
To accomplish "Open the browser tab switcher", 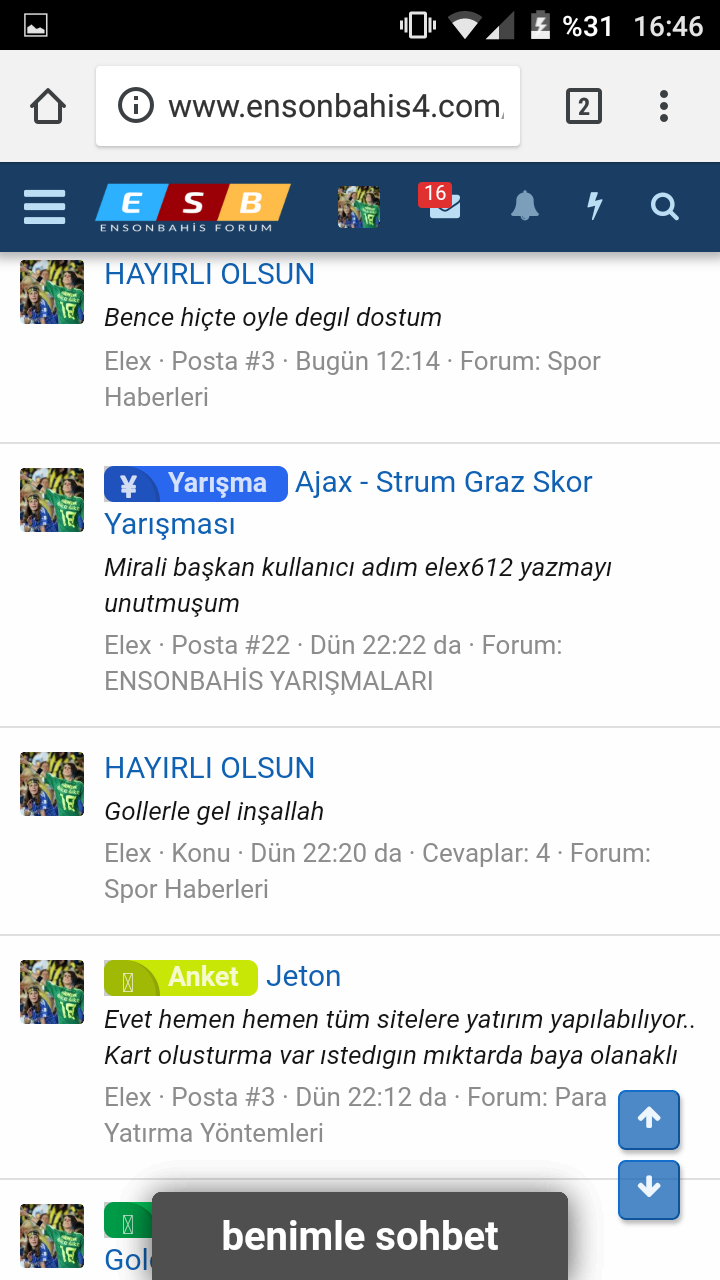I will [584, 106].
